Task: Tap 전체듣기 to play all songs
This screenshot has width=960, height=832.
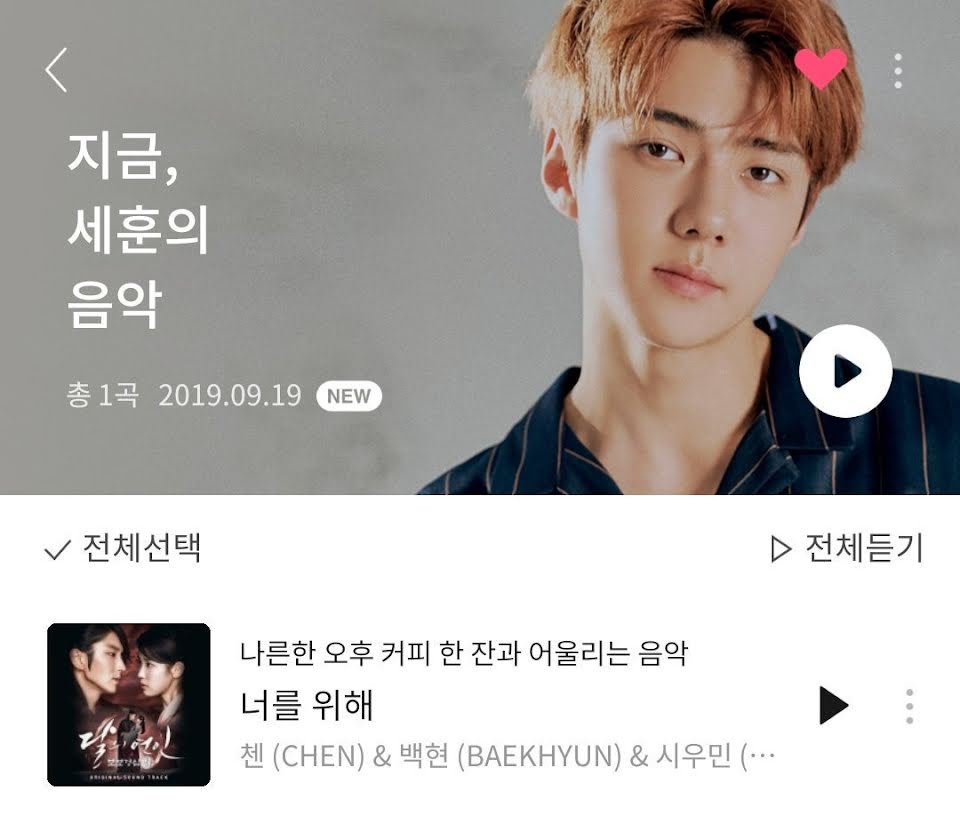Action: pos(846,548)
